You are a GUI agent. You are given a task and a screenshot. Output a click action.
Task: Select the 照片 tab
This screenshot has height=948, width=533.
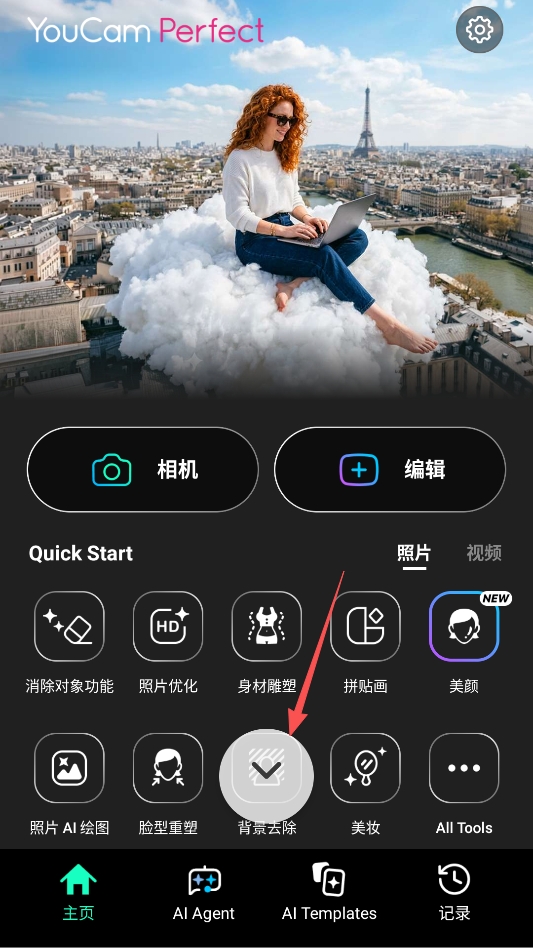[414, 553]
